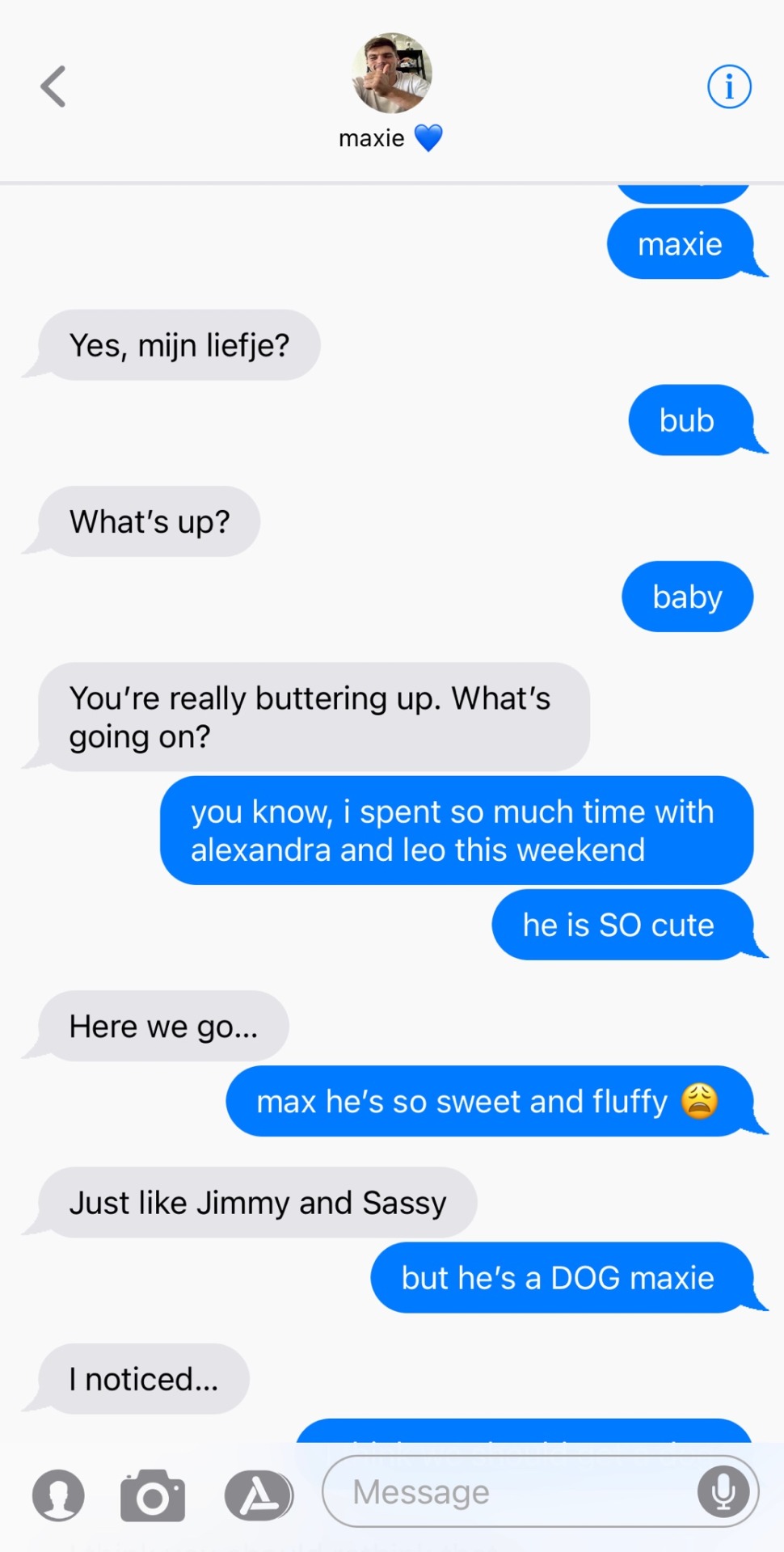Open the camera to attach a photo

click(x=153, y=1495)
